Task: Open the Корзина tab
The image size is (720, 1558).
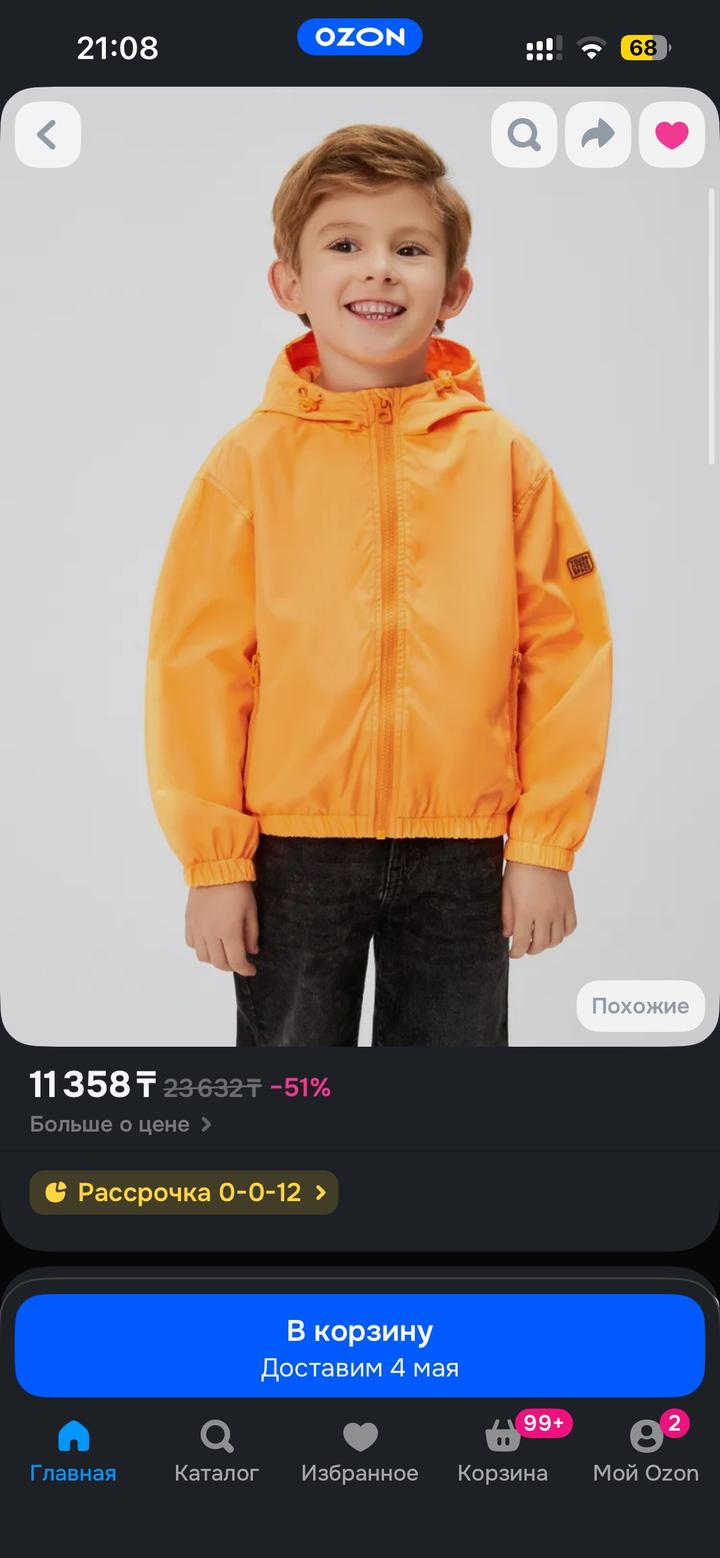Action: click(503, 1452)
